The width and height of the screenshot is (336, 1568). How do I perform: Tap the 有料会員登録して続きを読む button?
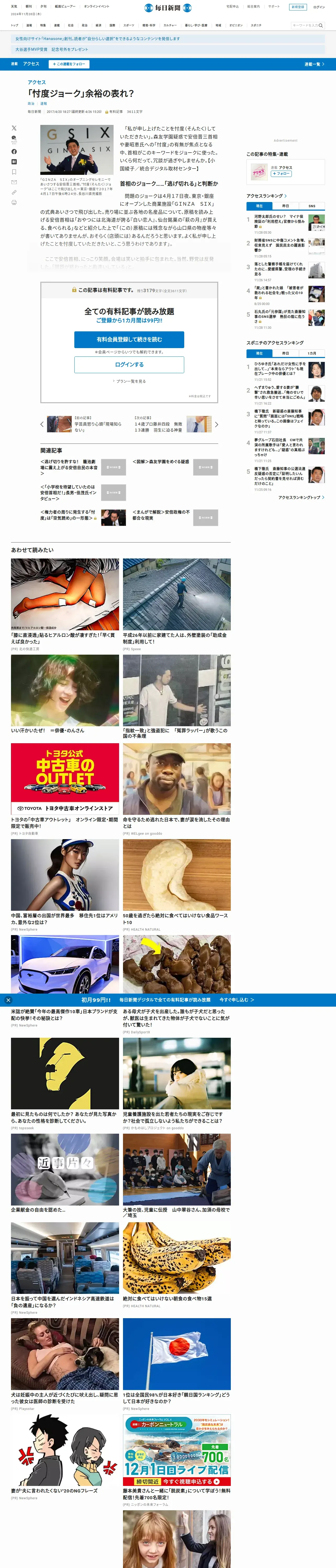(x=129, y=339)
